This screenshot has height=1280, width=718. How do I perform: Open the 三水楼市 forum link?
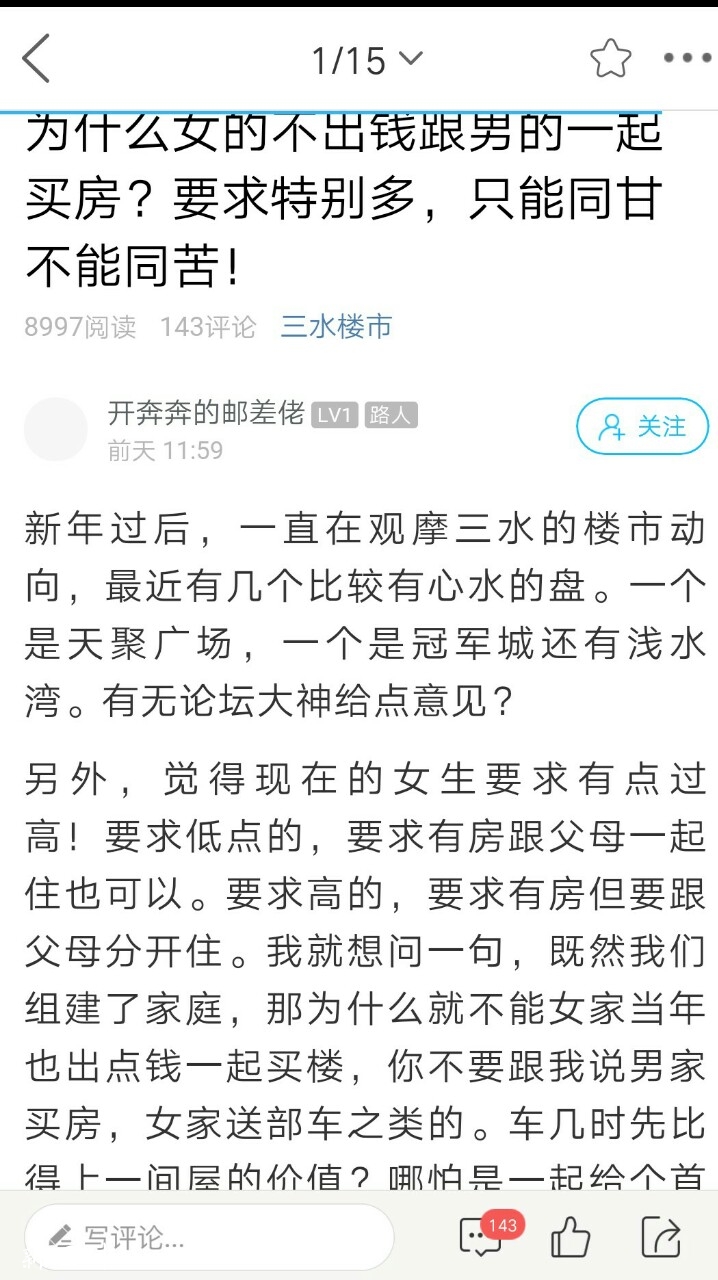tap(336, 326)
